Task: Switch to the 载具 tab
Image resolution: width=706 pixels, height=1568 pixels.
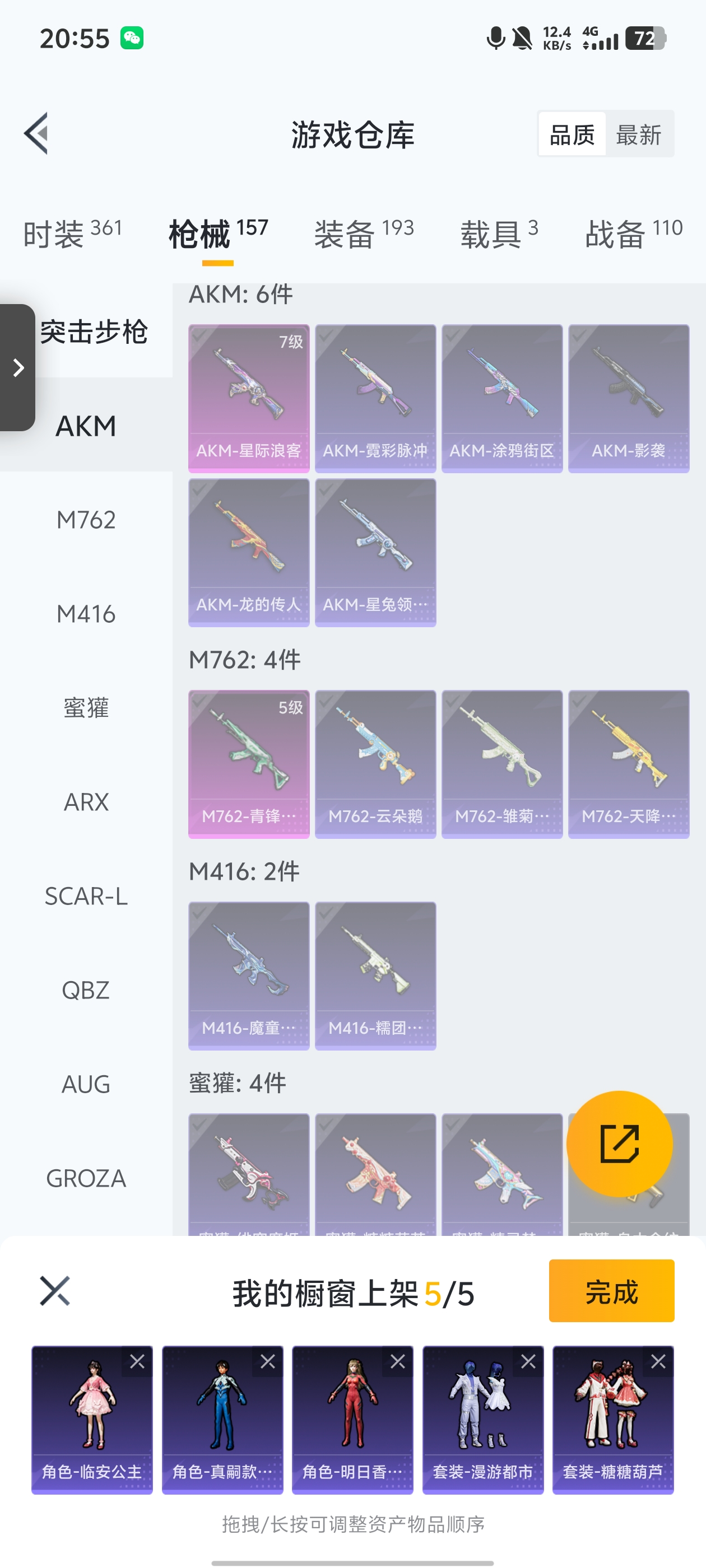Action: (x=499, y=234)
